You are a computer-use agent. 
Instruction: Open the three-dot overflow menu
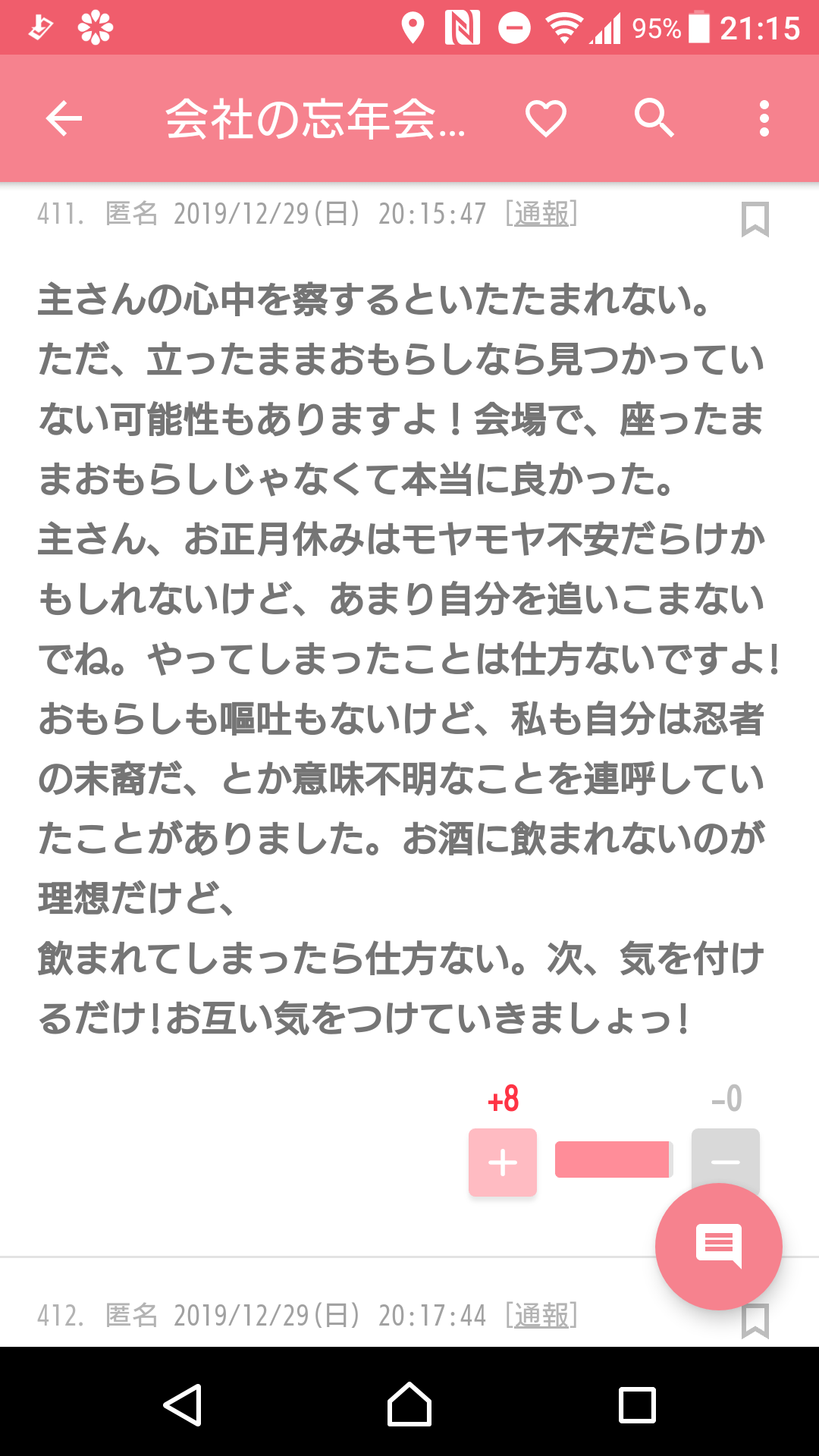coord(764,119)
